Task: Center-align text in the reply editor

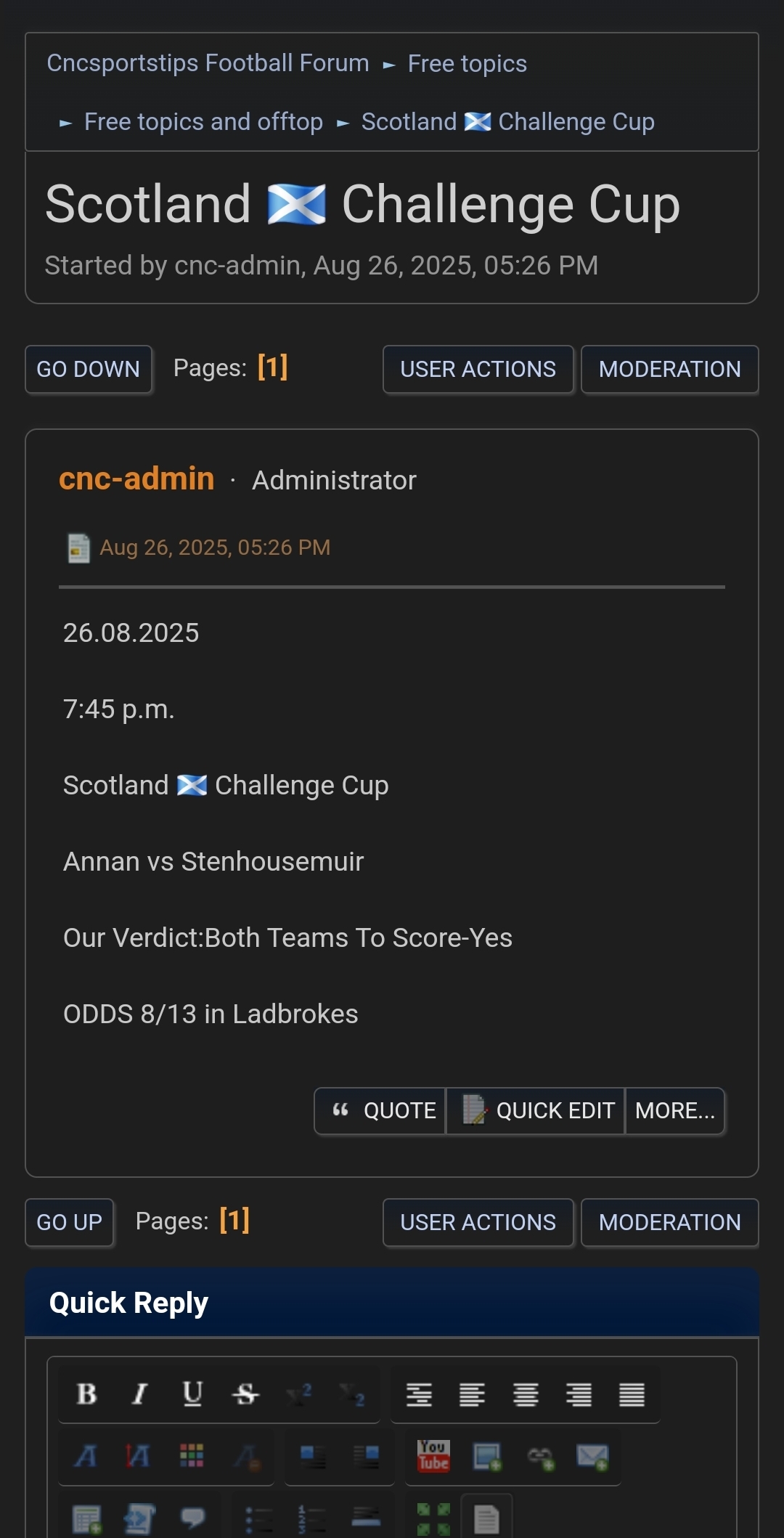Action: click(x=526, y=1394)
